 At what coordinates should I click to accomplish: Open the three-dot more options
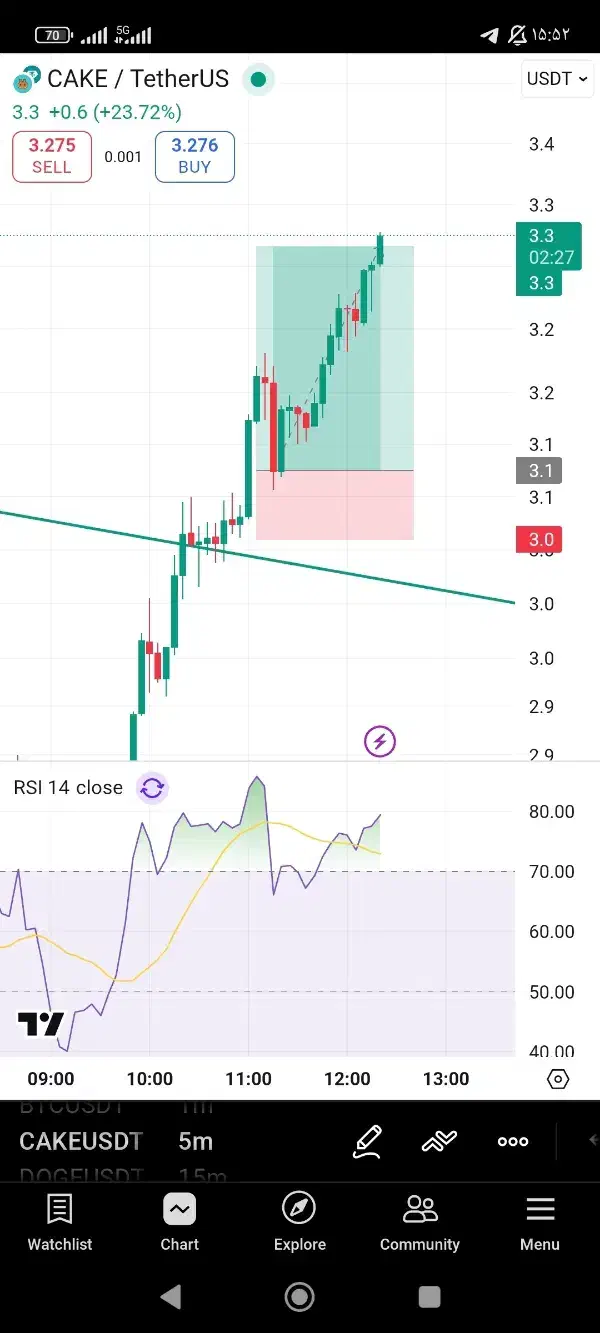click(x=513, y=1141)
